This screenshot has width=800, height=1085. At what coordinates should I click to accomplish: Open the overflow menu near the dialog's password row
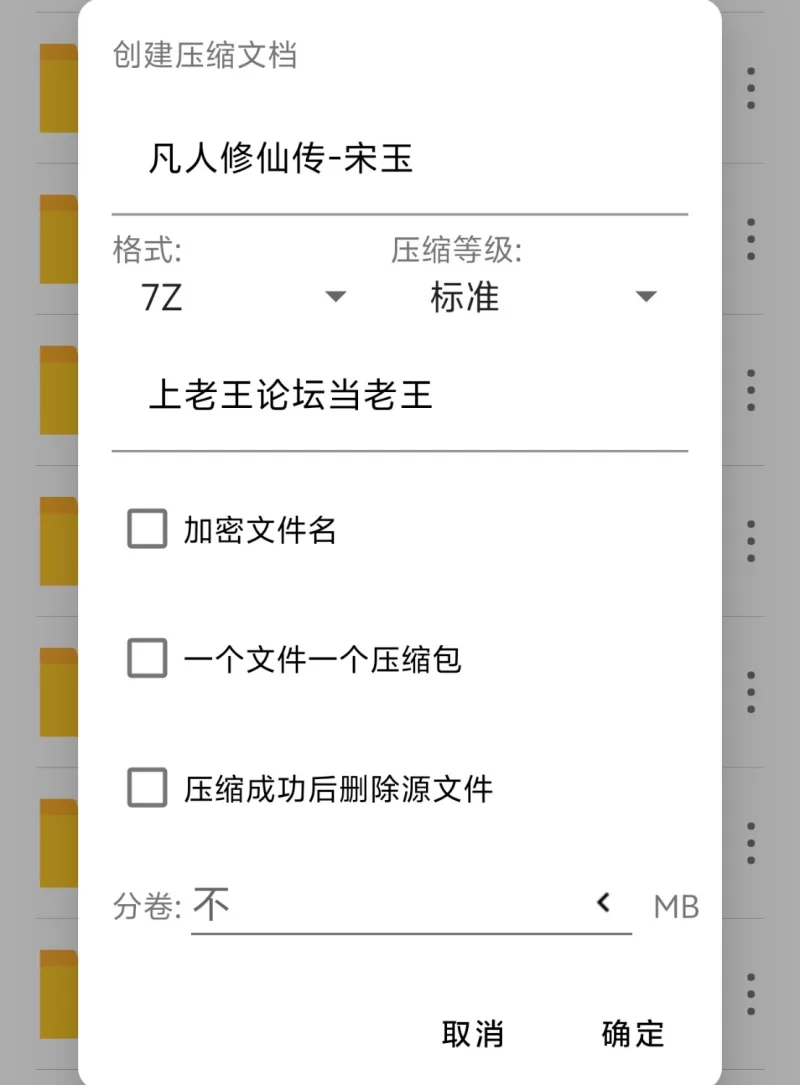[750, 390]
